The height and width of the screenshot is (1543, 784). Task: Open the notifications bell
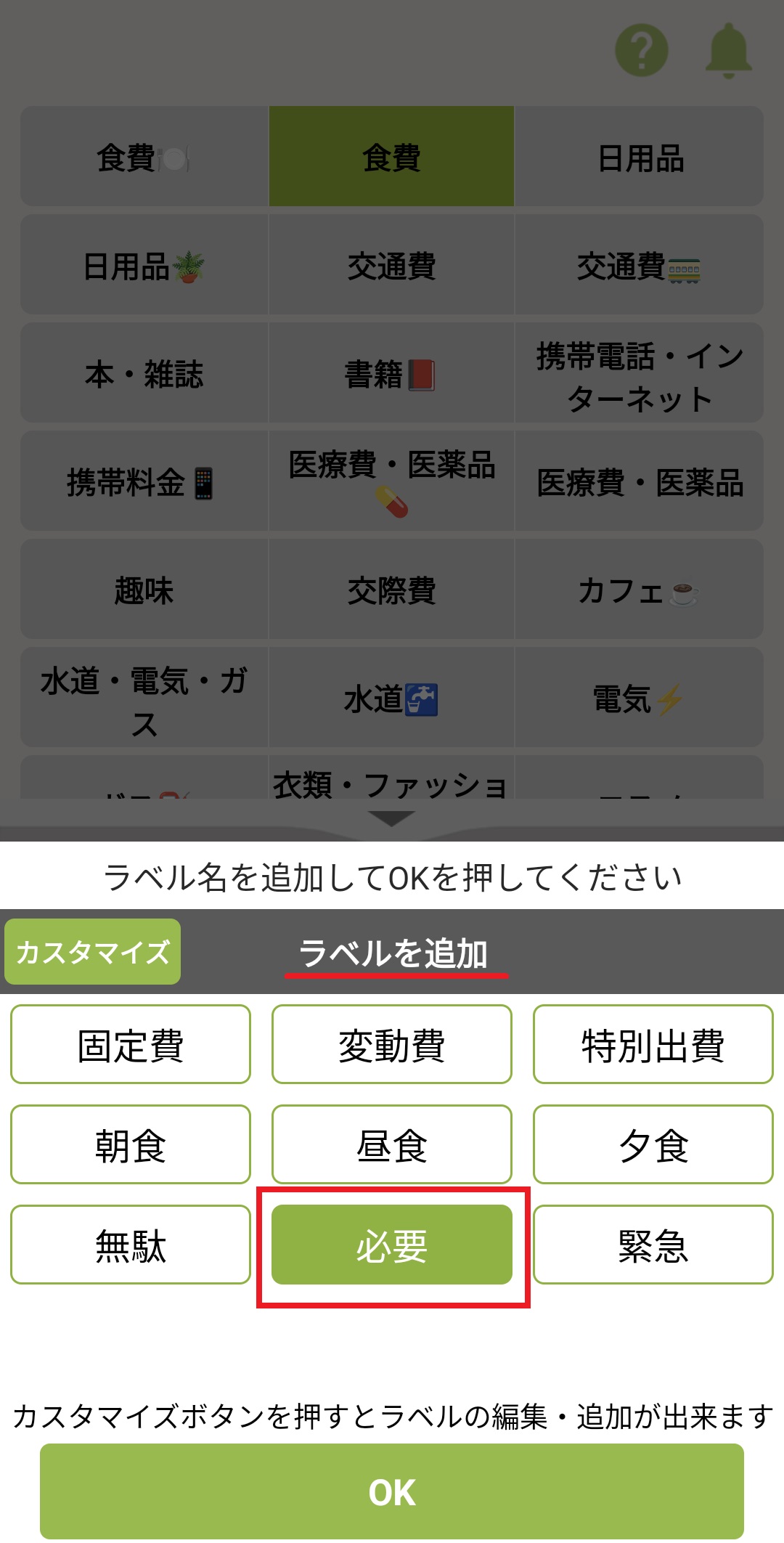[x=728, y=50]
